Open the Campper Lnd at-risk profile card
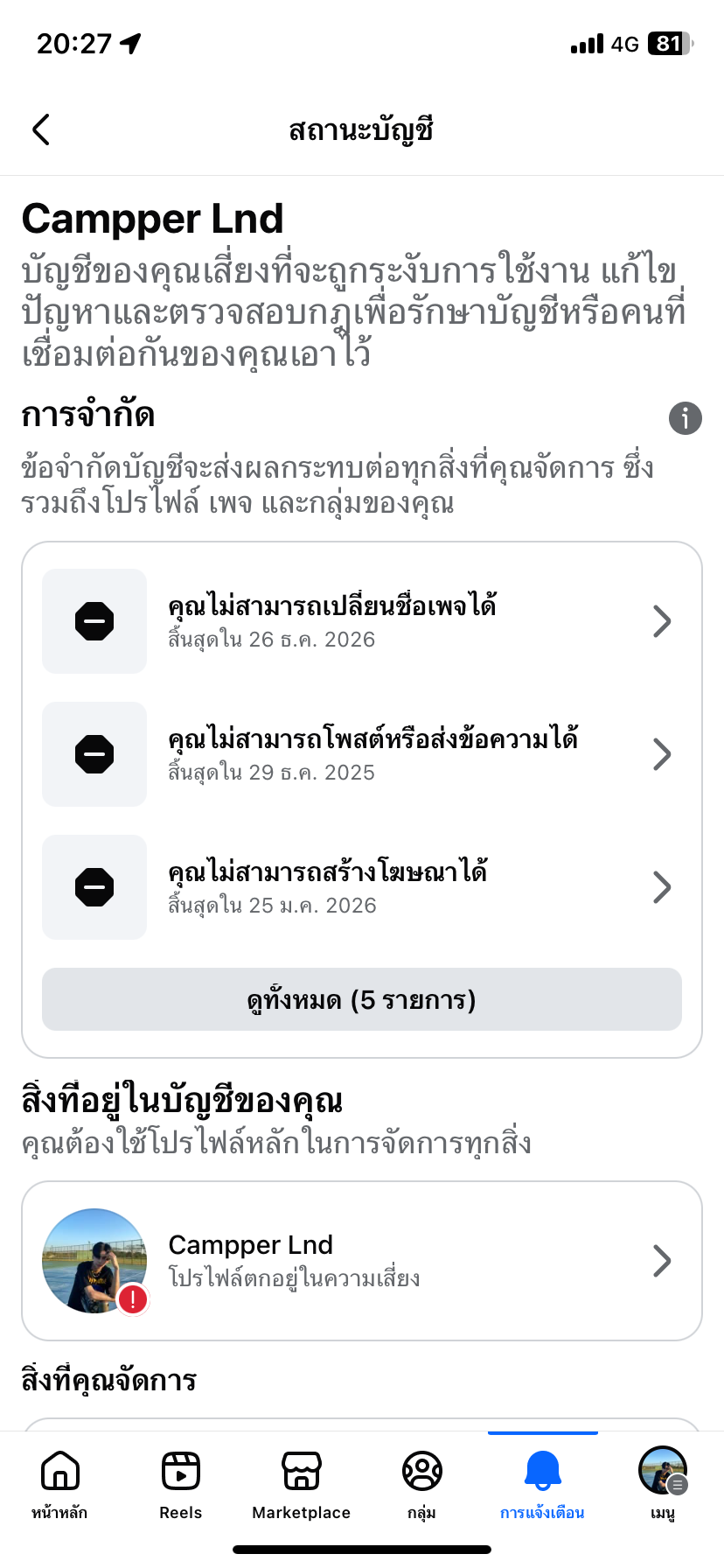 tap(362, 1260)
